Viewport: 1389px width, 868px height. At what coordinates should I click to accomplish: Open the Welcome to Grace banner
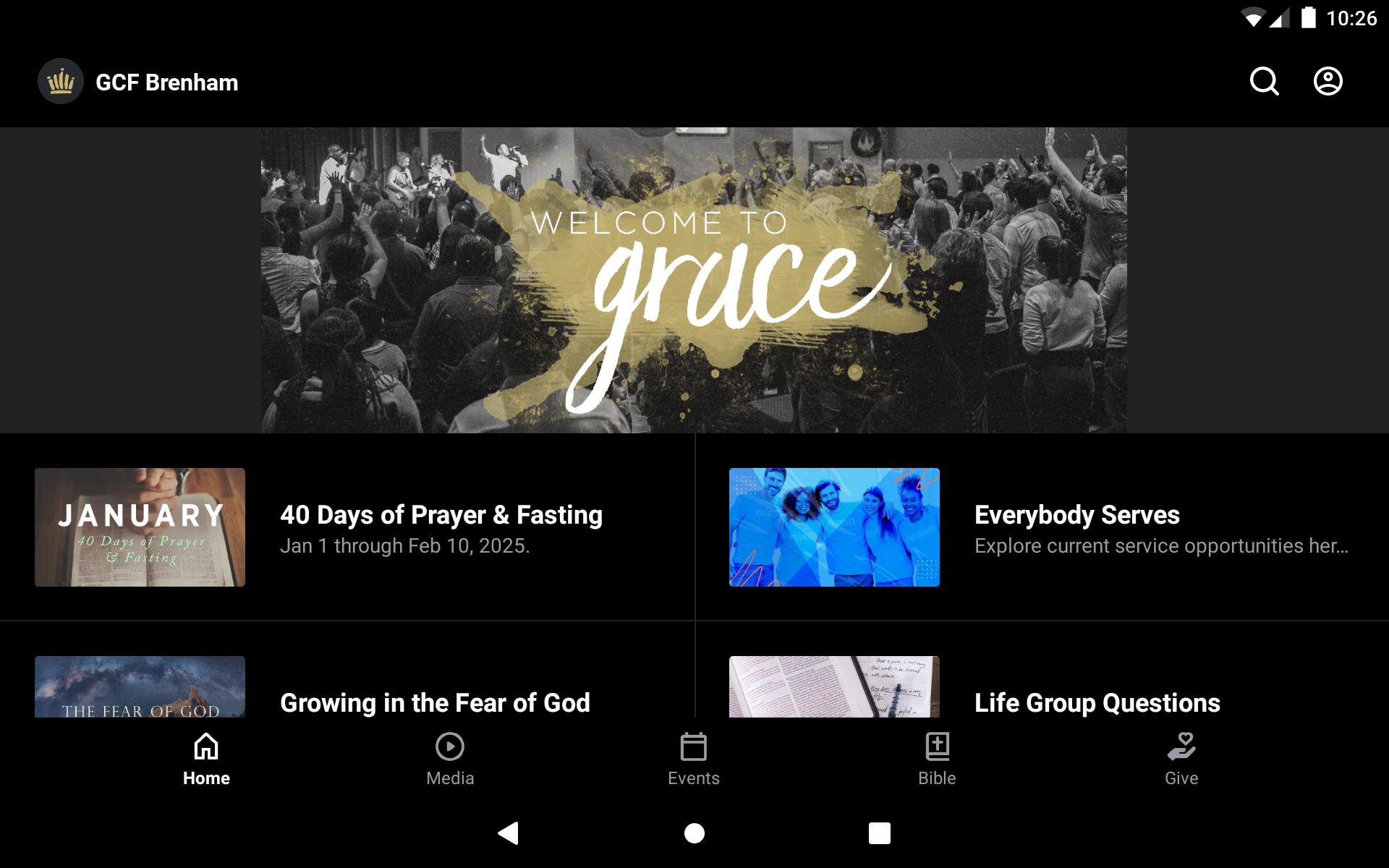tap(694, 281)
